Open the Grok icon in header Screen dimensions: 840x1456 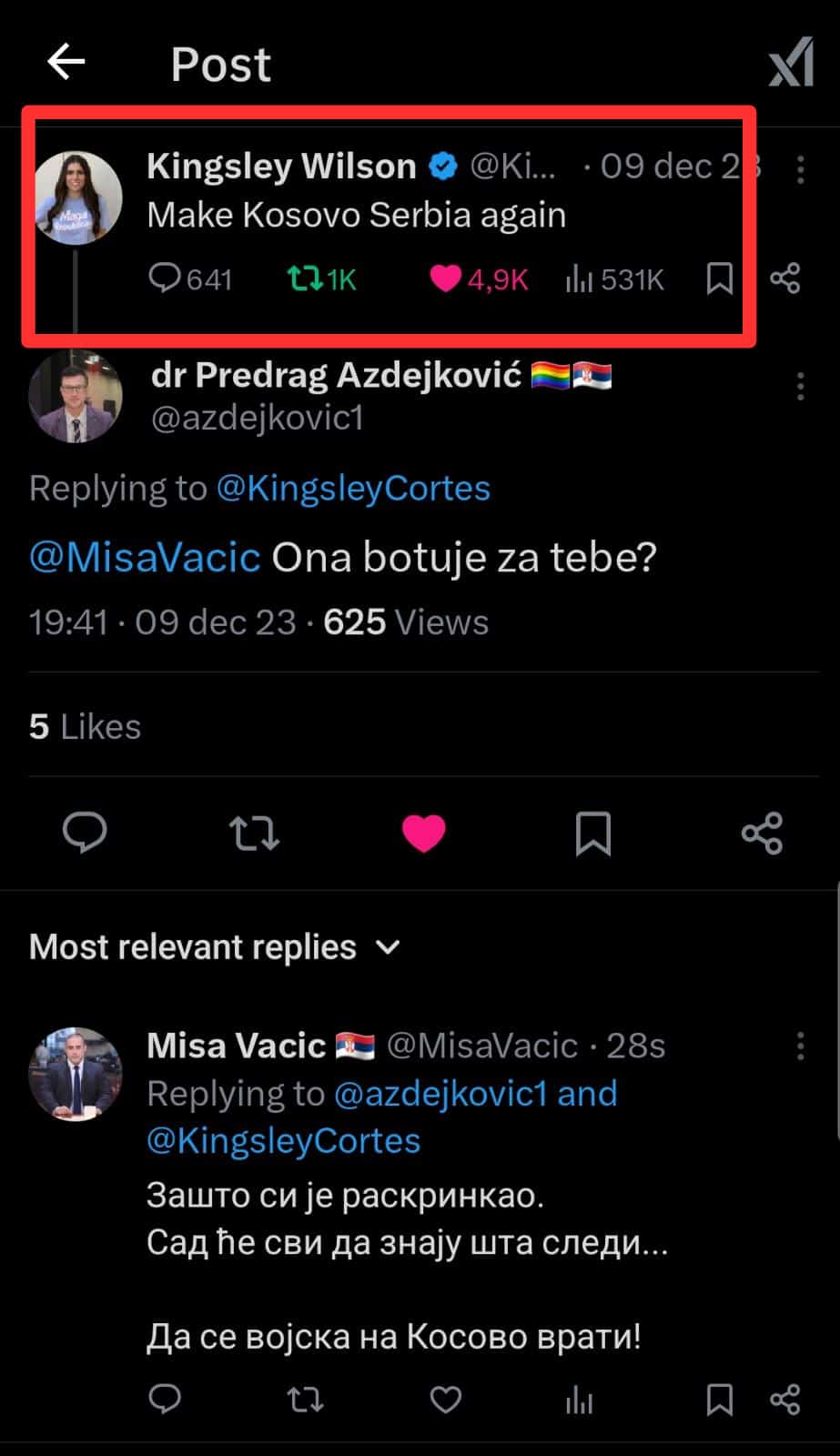click(x=790, y=63)
